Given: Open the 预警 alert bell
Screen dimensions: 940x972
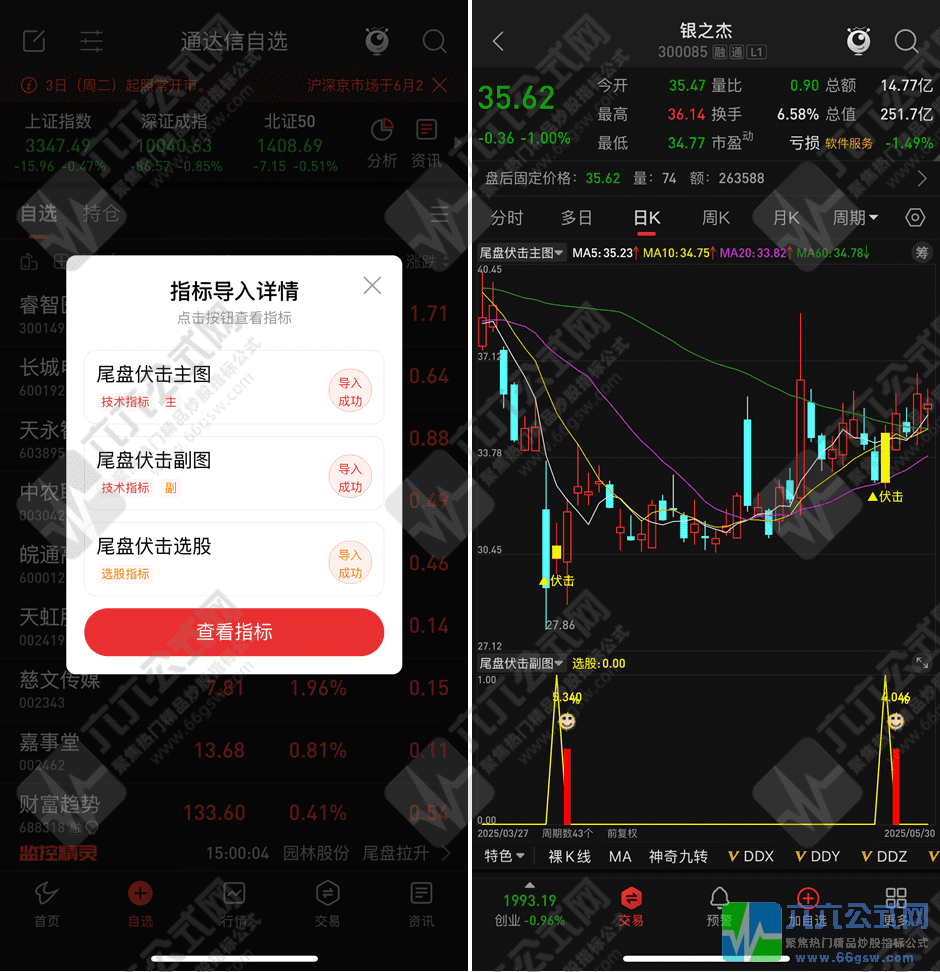Looking at the screenshot, I should click(x=718, y=905).
